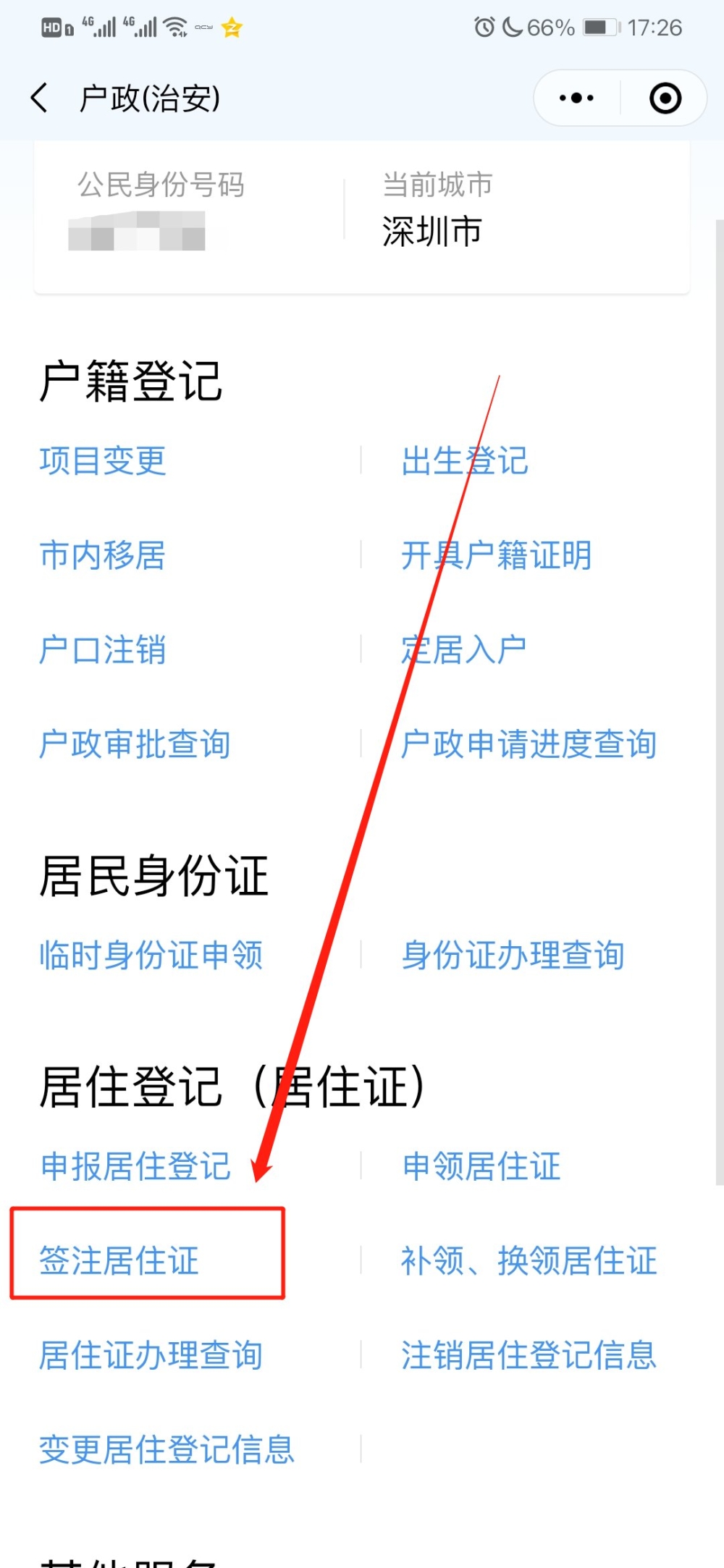Select 市内移居
724x1568 pixels.
point(103,555)
